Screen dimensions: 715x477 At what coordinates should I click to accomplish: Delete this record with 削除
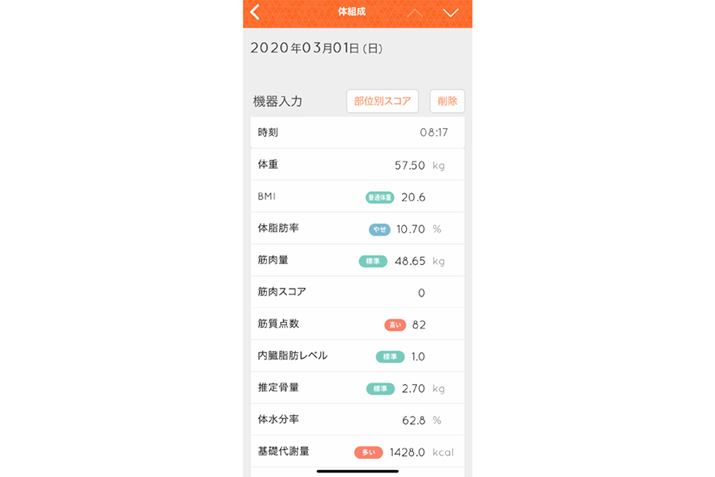447,101
